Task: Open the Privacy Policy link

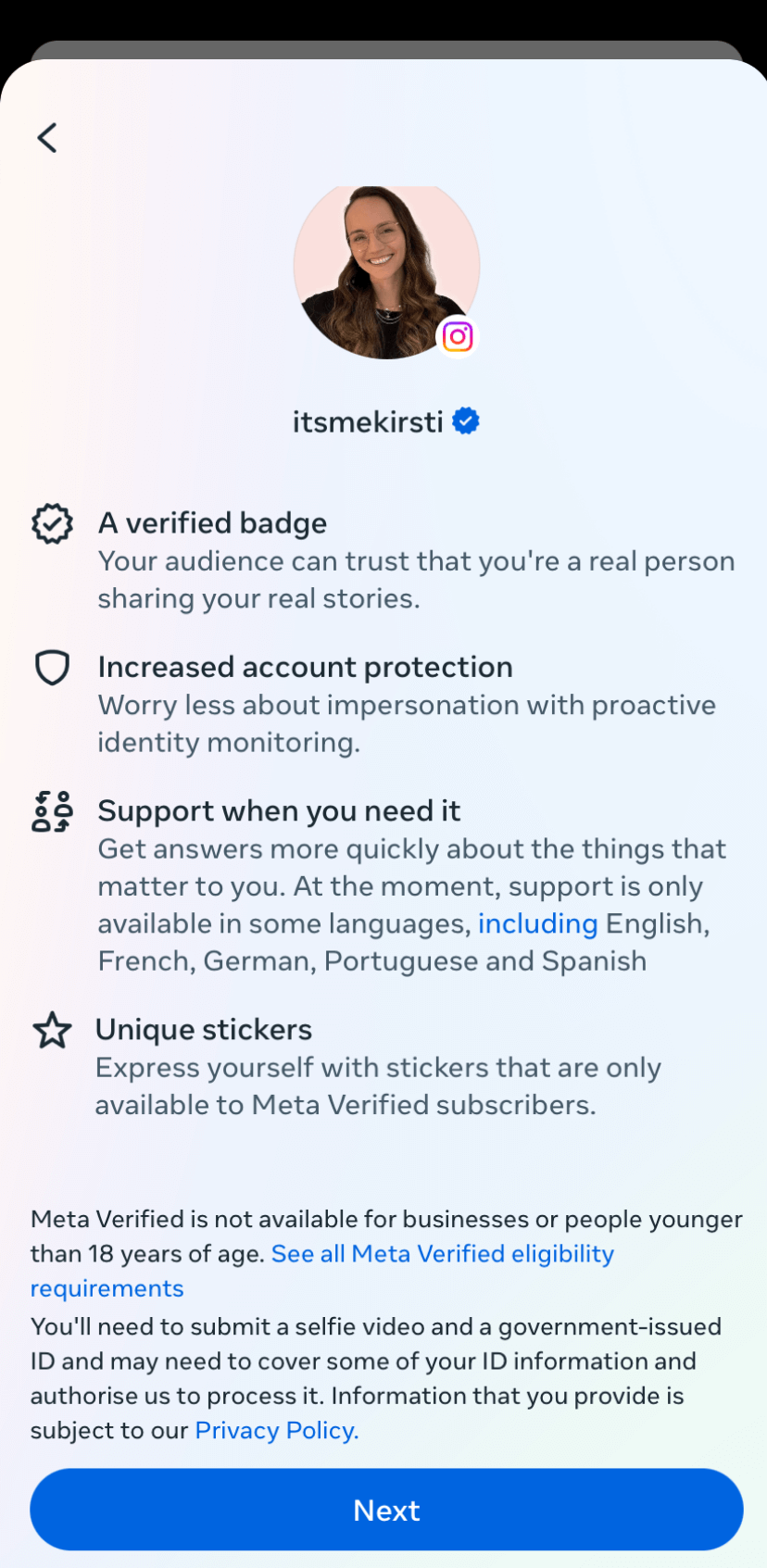Action: pyautogui.click(x=276, y=1431)
